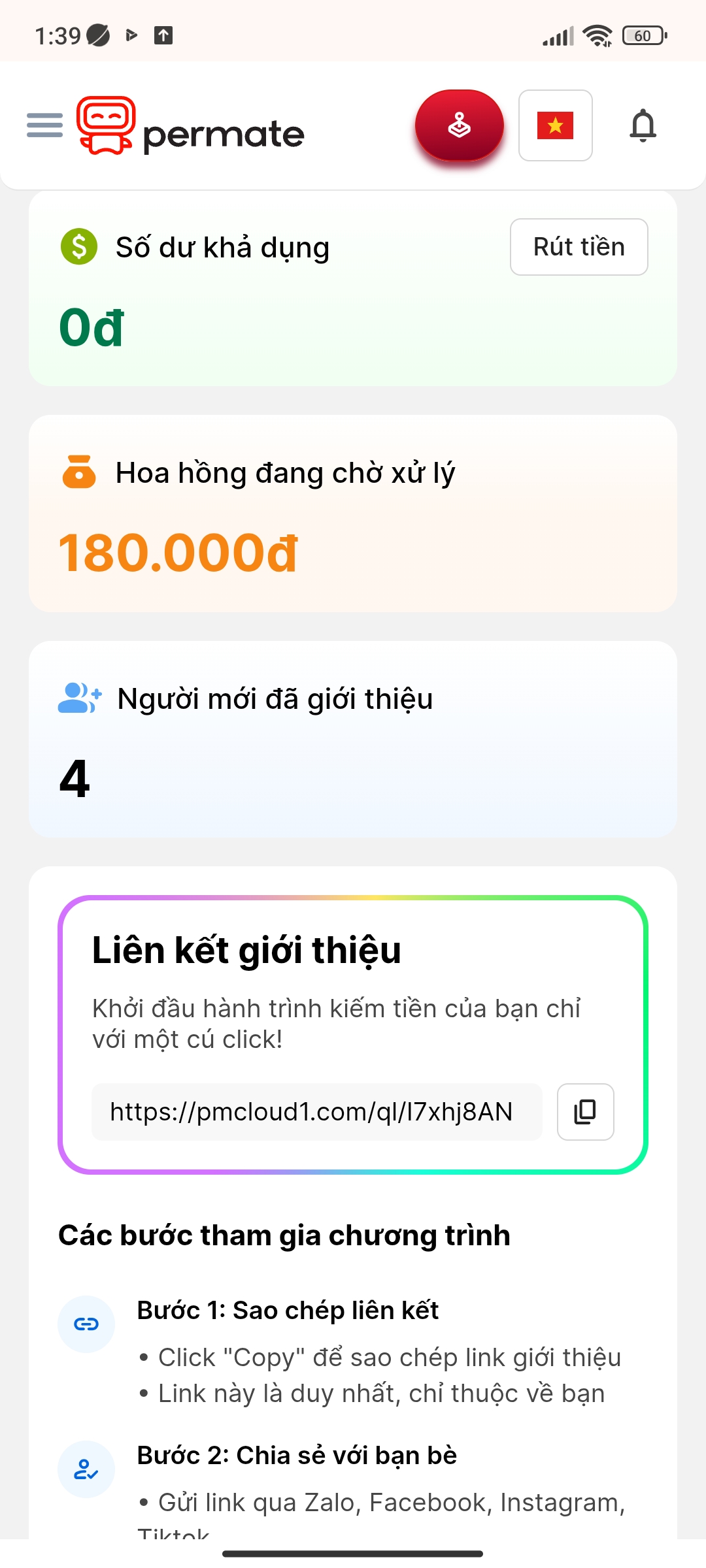Go to the Permate home logo

click(191, 126)
